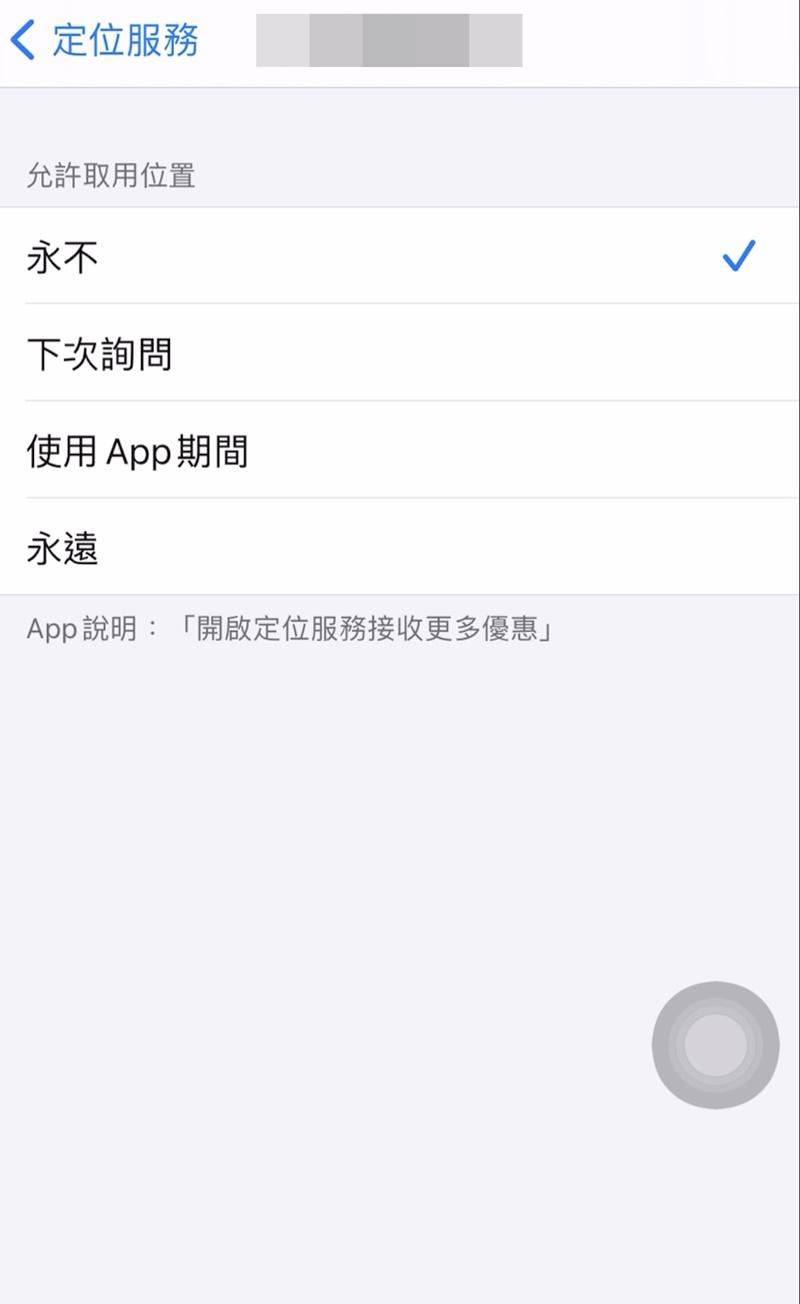
Task: Open the AssistiveTouch floating button
Action: coord(715,1045)
